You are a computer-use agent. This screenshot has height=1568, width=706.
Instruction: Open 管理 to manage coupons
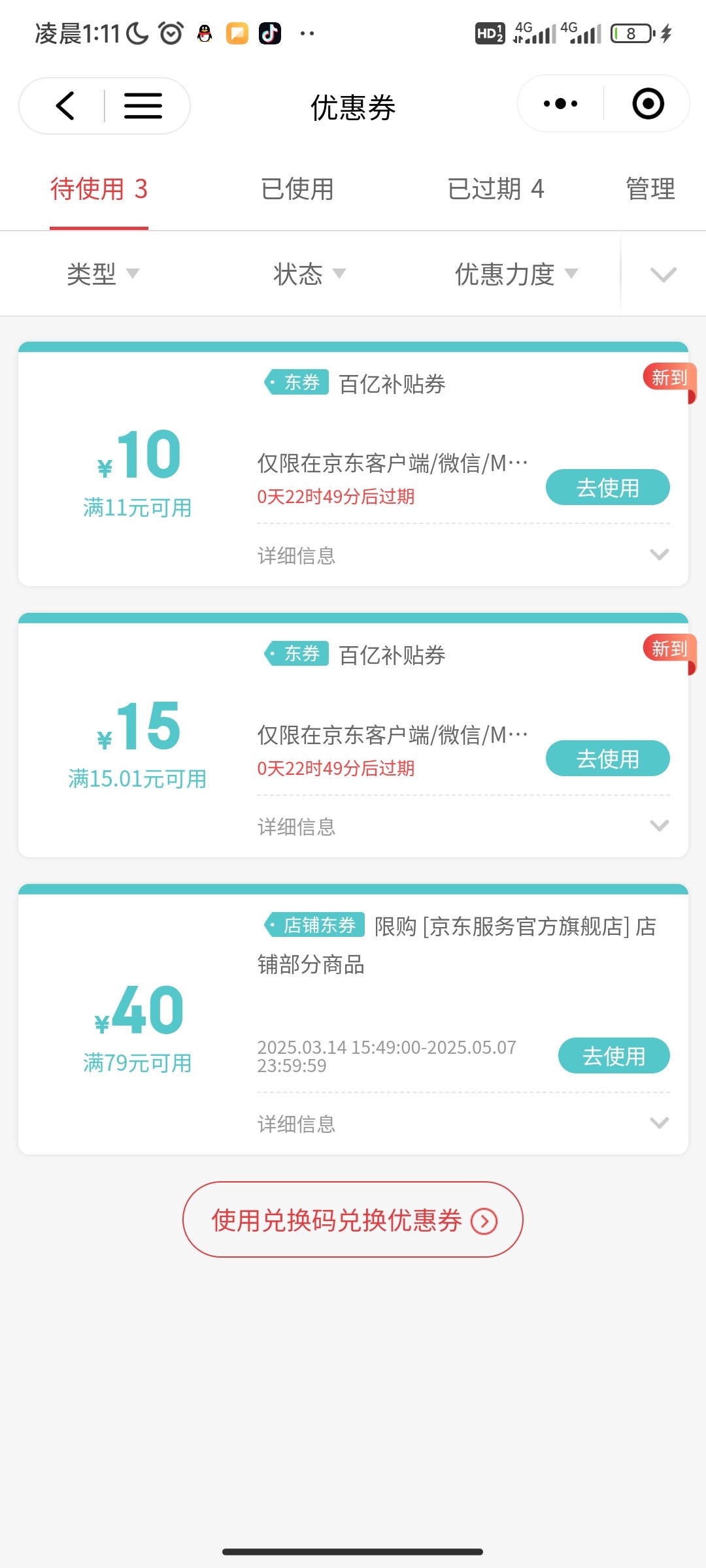pos(650,189)
